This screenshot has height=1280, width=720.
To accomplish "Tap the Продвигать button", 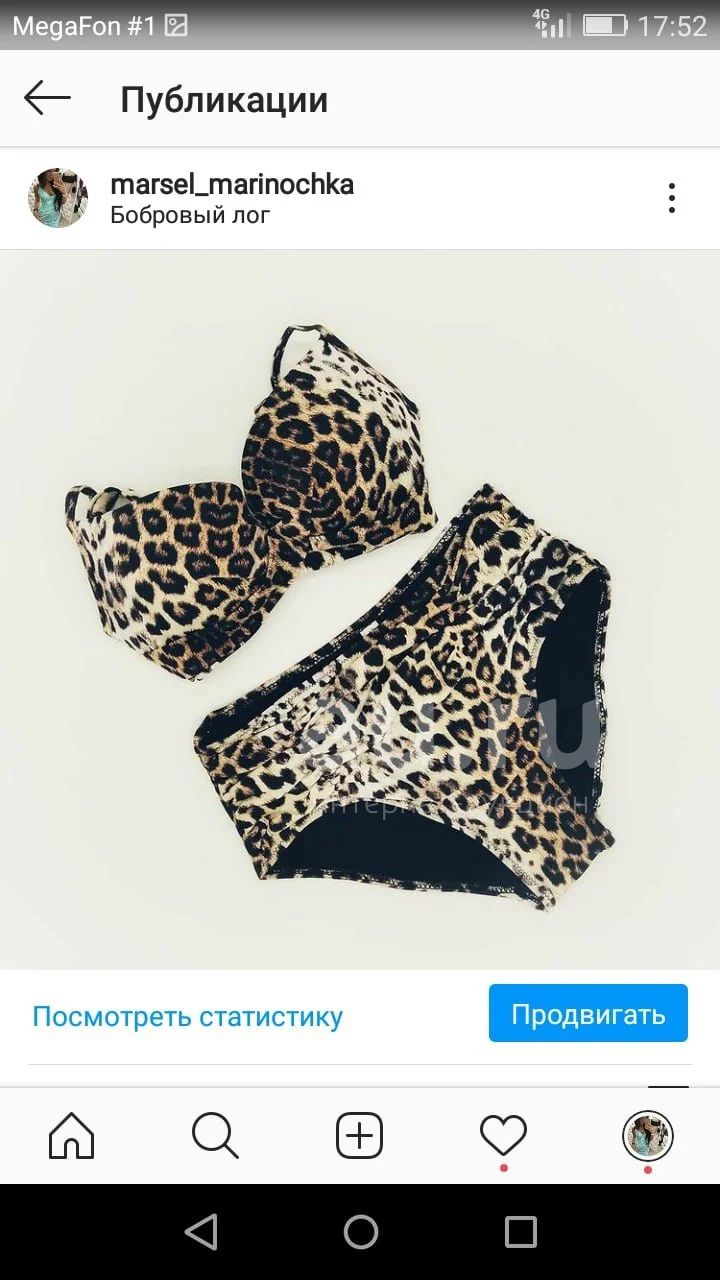I will tap(588, 1014).
